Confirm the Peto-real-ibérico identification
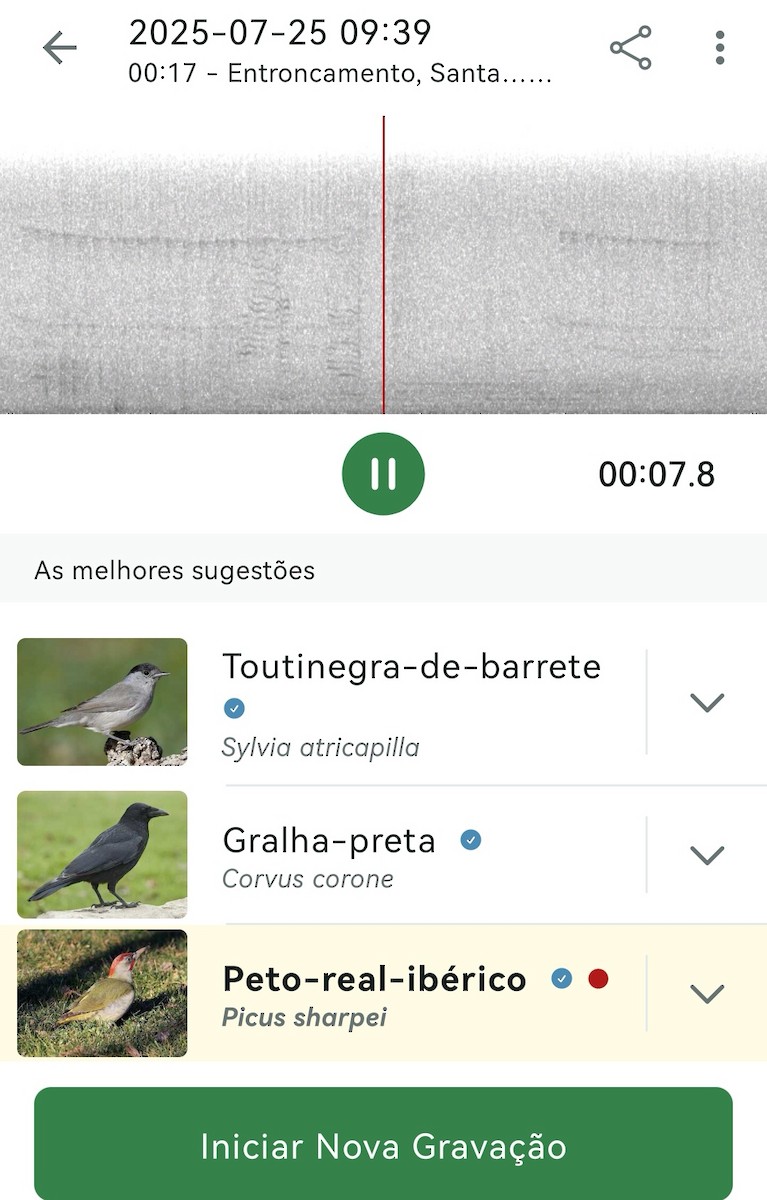The image size is (767, 1200). coord(562,978)
